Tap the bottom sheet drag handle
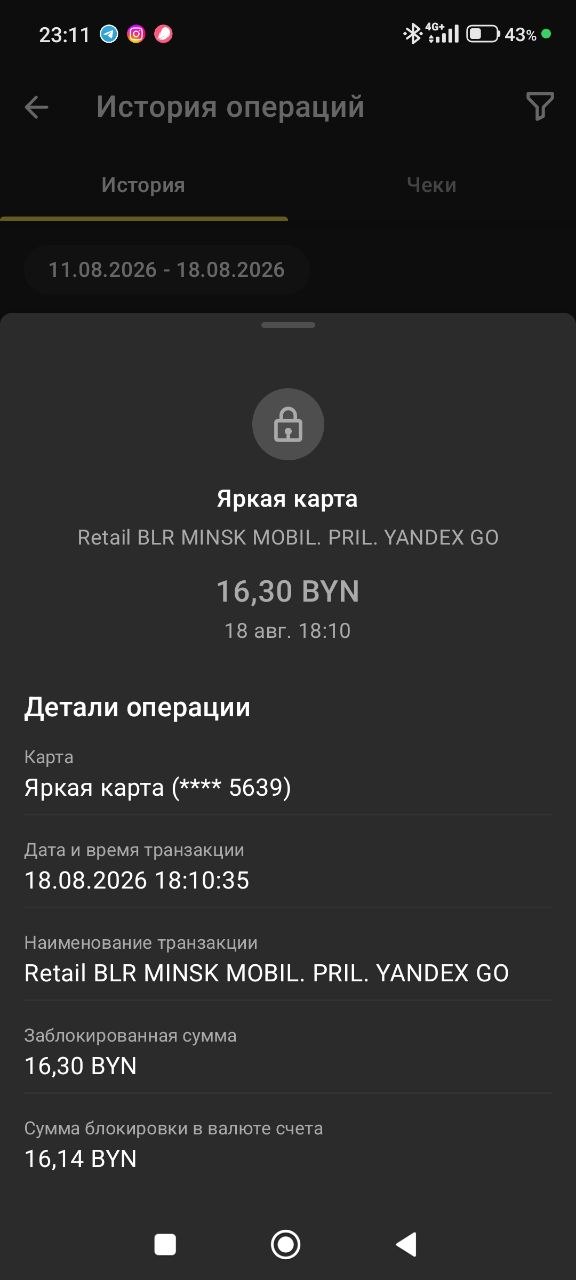This screenshot has height=1280, width=576. pyautogui.click(x=288, y=325)
